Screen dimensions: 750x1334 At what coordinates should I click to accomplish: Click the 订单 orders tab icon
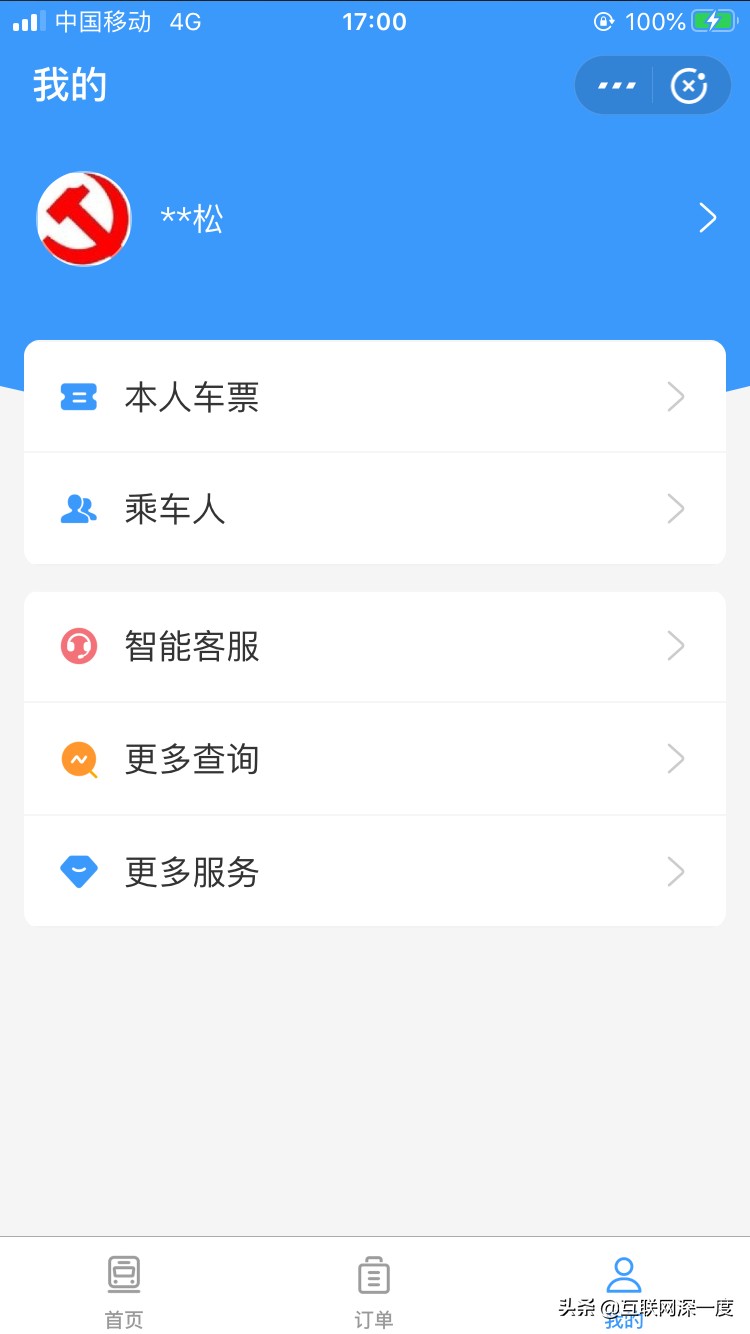click(373, 1274)
